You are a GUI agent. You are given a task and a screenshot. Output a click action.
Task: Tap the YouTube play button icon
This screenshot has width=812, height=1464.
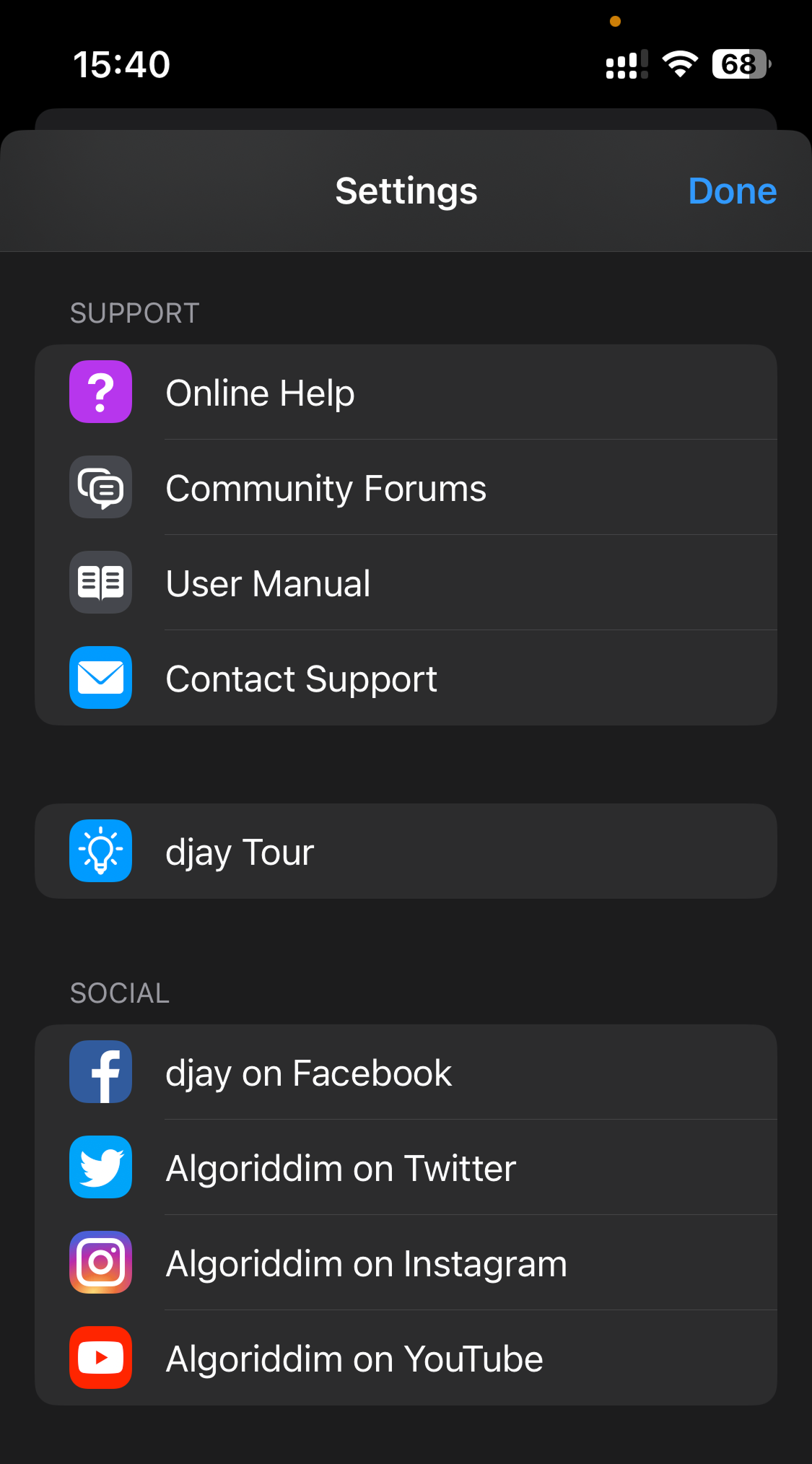click(x=100, y=1358)
